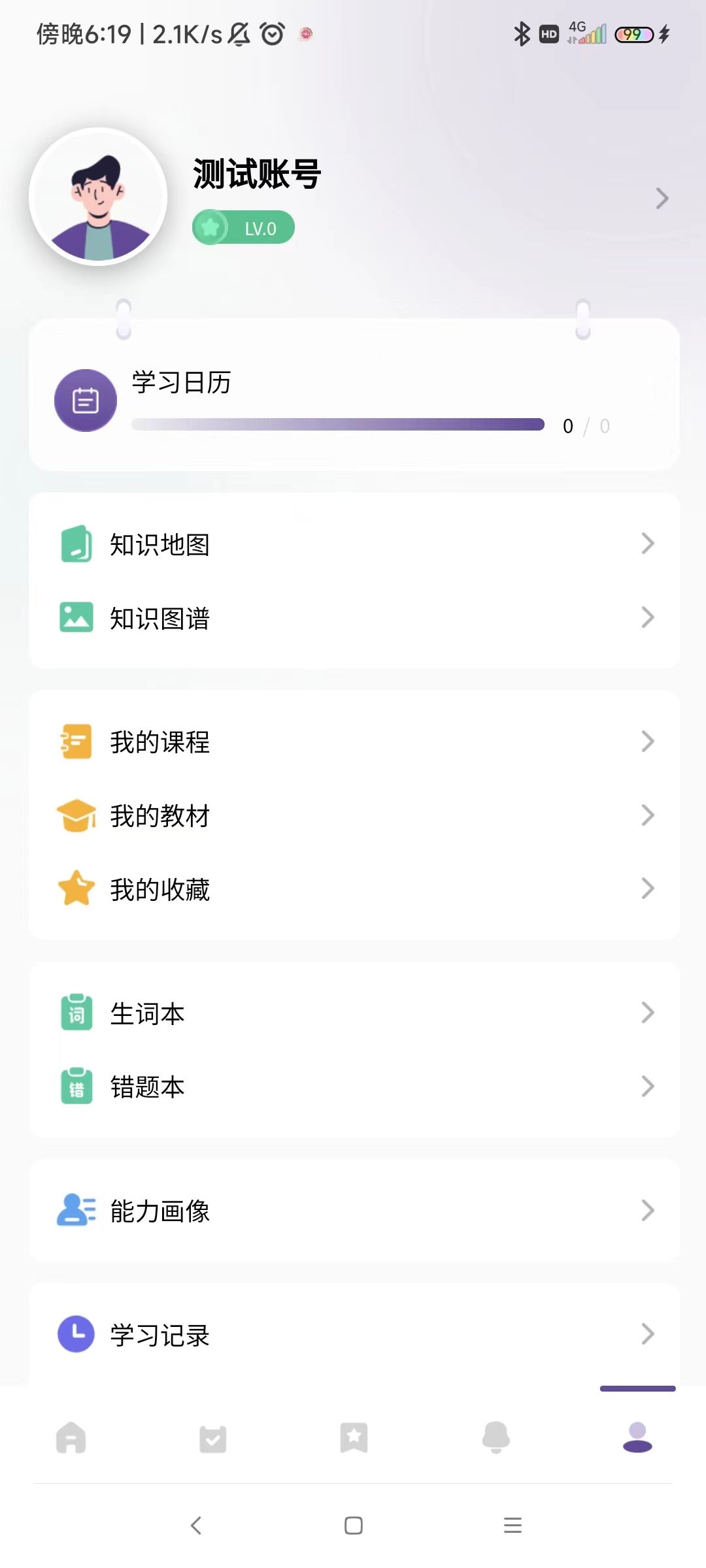Viewport: 706px width, 1568px height.
Task: Tap the 学习日历 calendar icon
Action: click(86, 400)
